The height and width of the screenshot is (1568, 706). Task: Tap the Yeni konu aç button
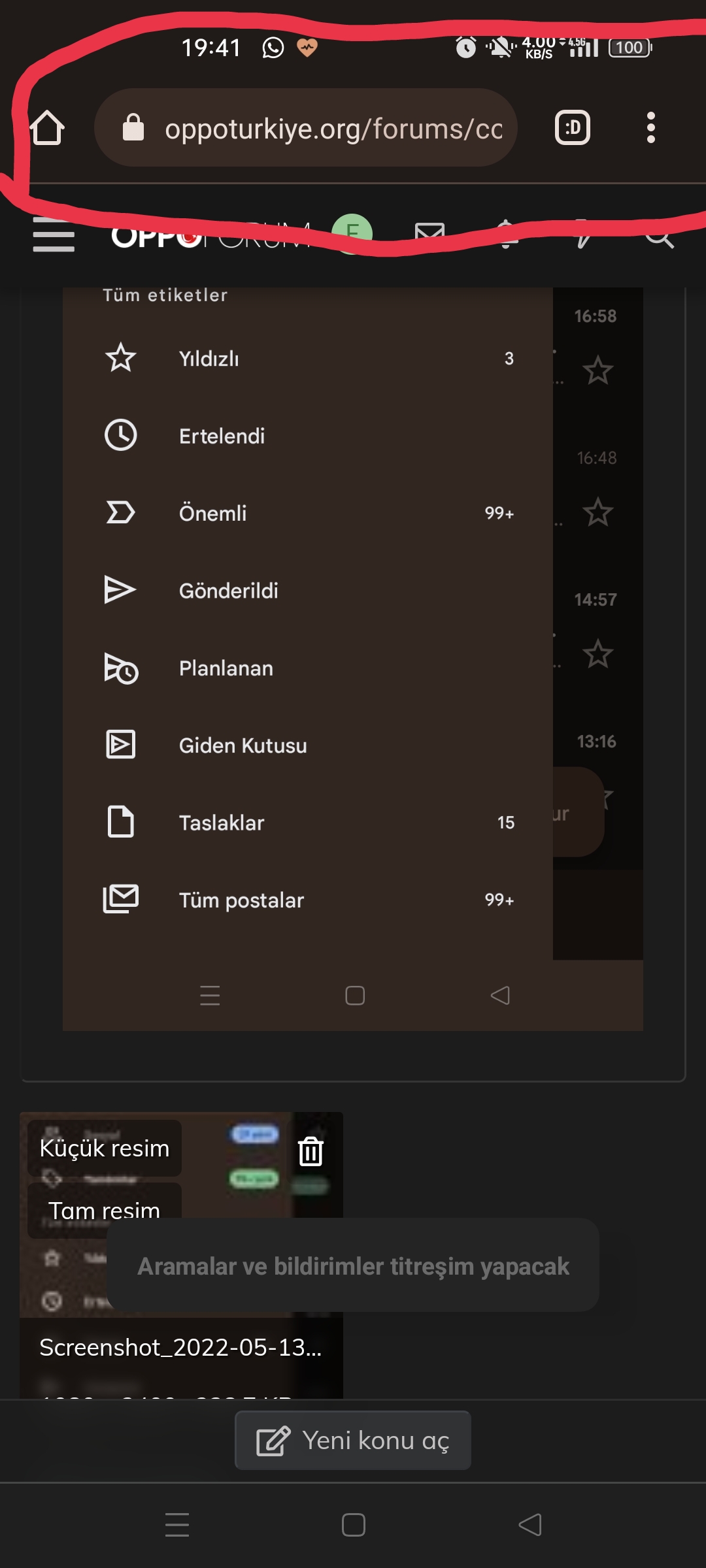point(353,1440)
